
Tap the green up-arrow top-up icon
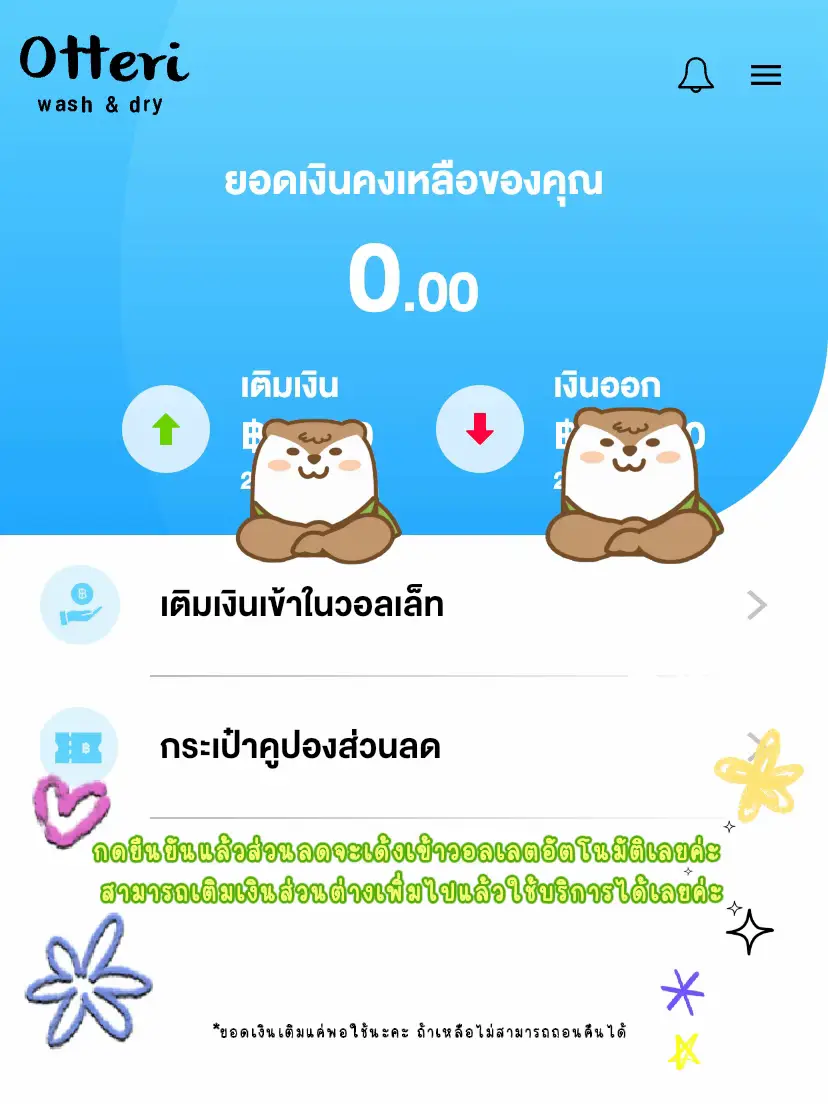[165, 428]
